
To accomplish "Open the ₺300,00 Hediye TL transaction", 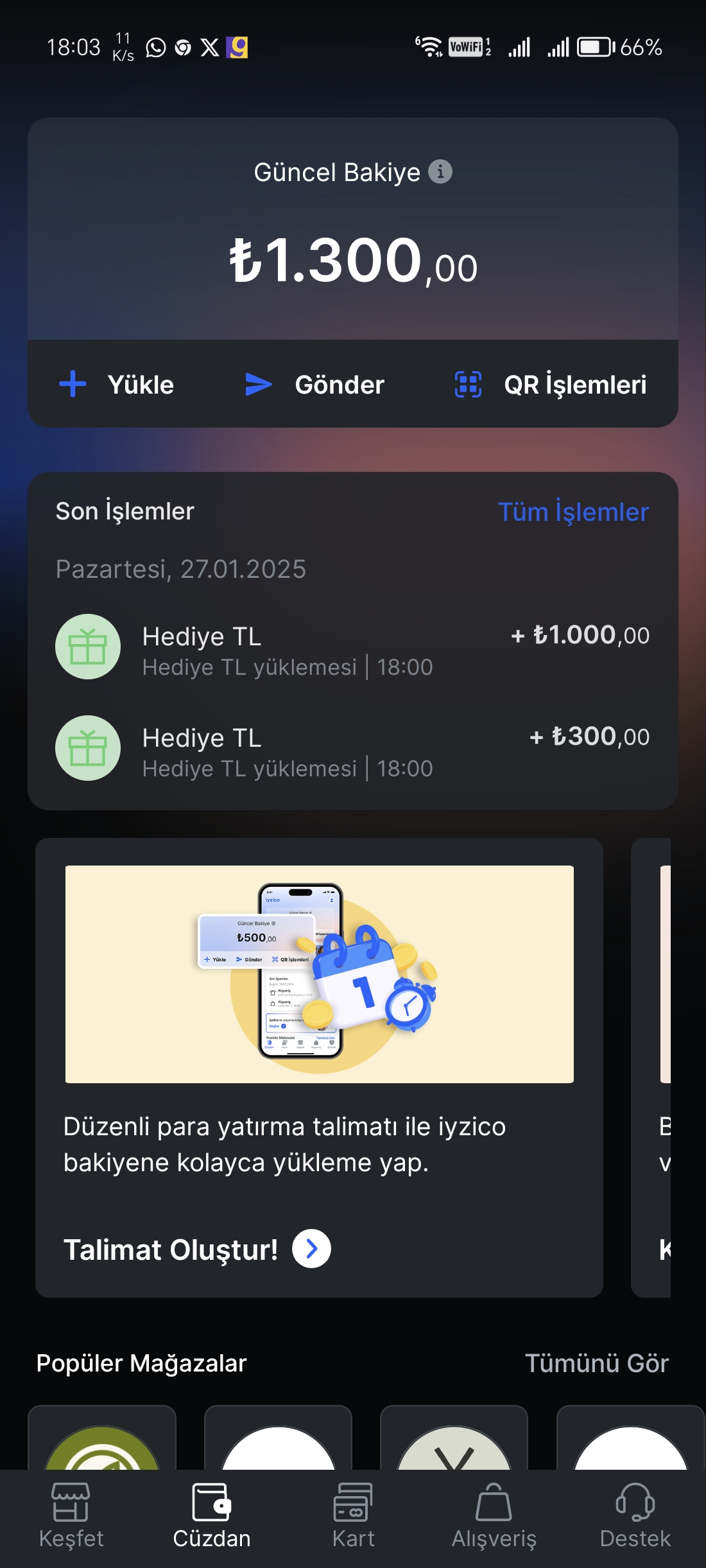I will coord(352,749).
